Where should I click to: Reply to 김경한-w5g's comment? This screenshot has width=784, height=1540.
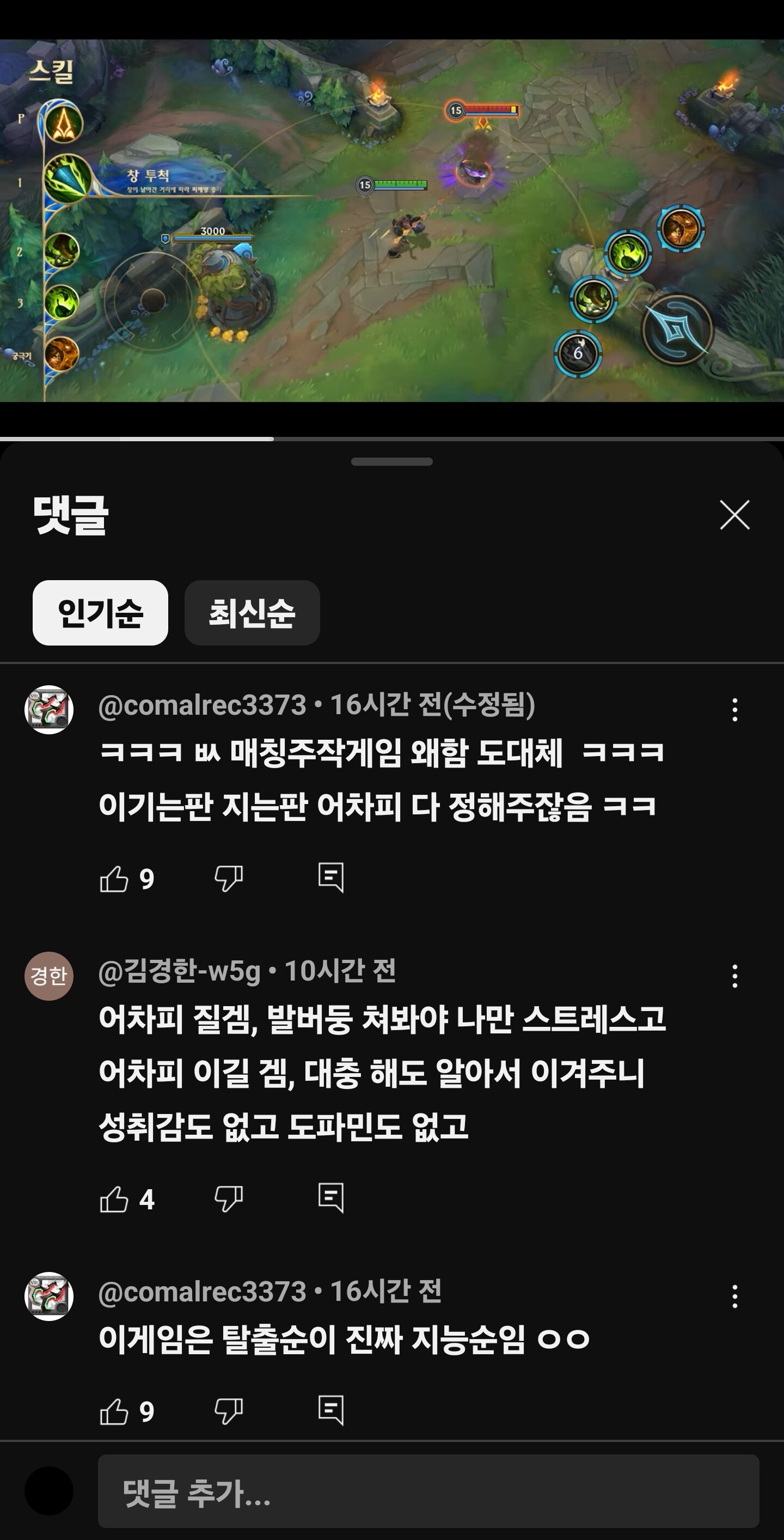pyautogui.click(x=330, y=1198)
